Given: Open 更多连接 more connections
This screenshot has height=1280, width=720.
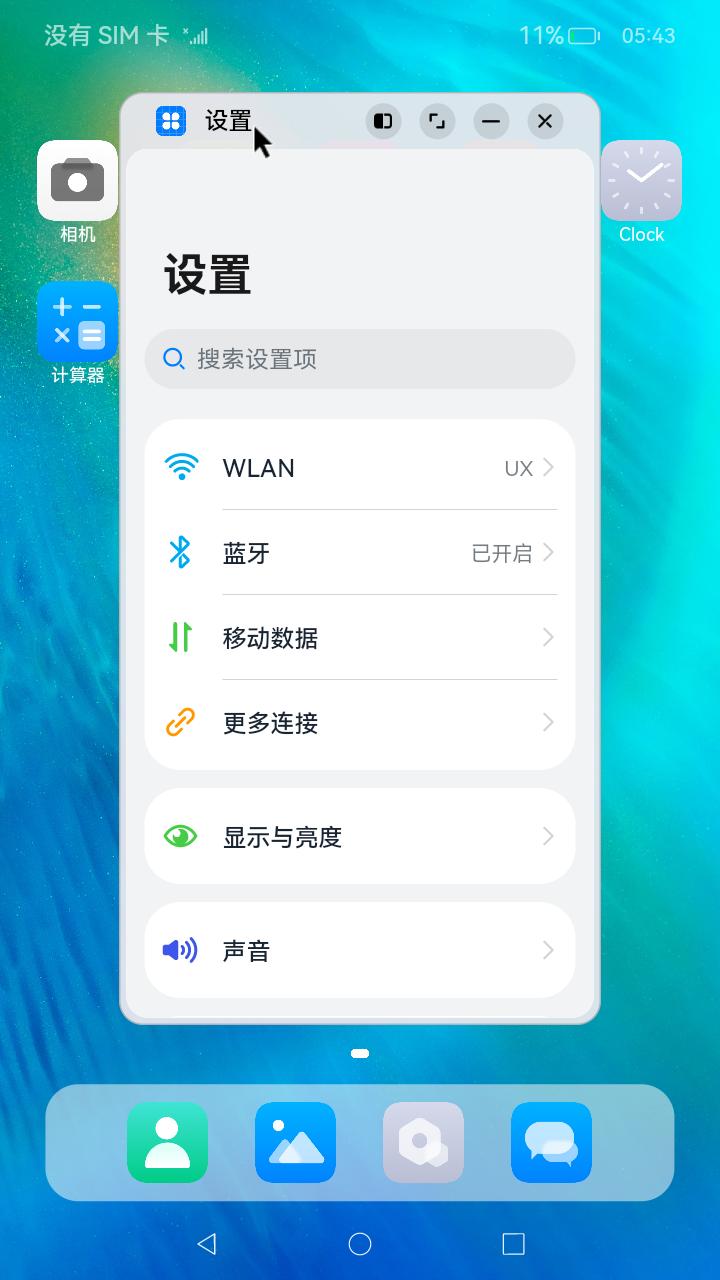Looking at the screenshot, I should (360, 723).
